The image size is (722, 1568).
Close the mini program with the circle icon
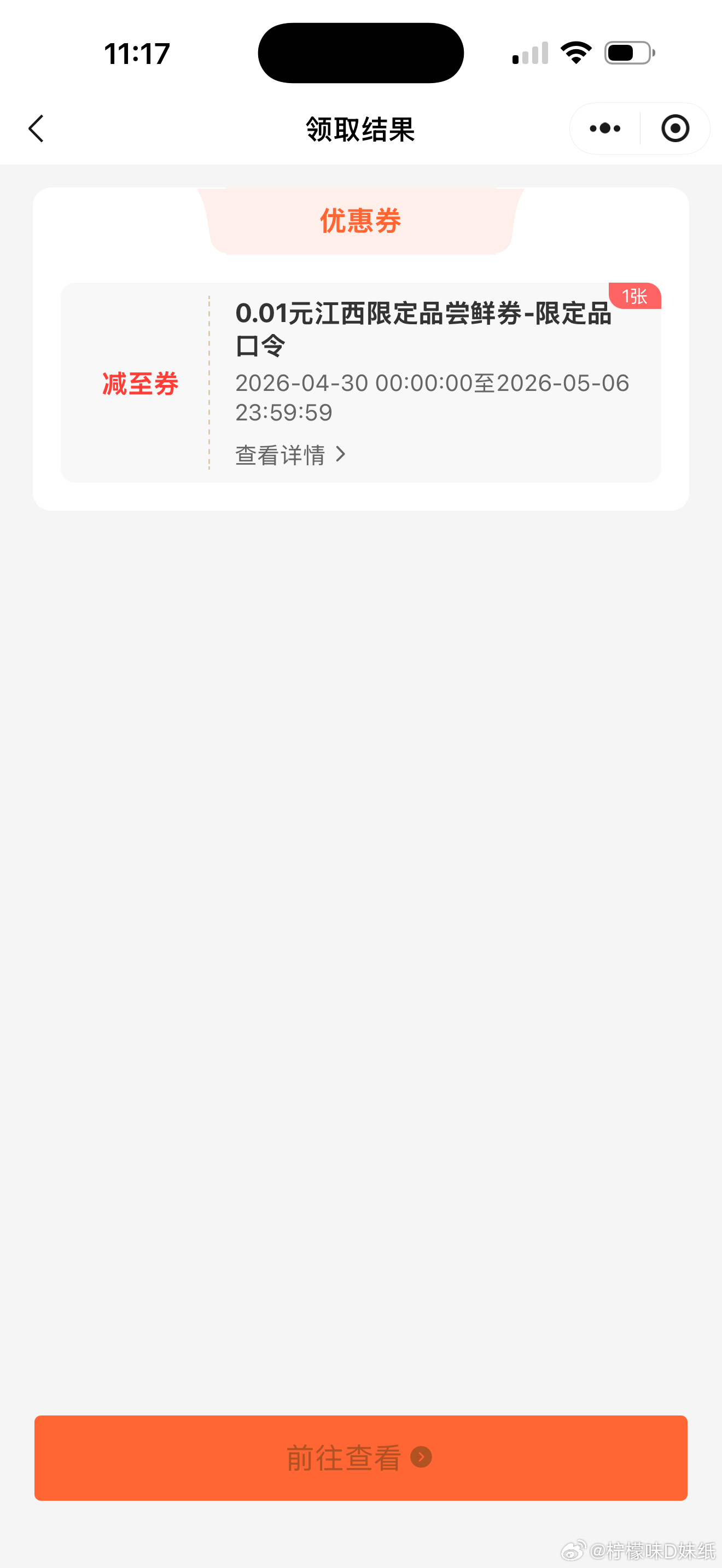(675, 128)
